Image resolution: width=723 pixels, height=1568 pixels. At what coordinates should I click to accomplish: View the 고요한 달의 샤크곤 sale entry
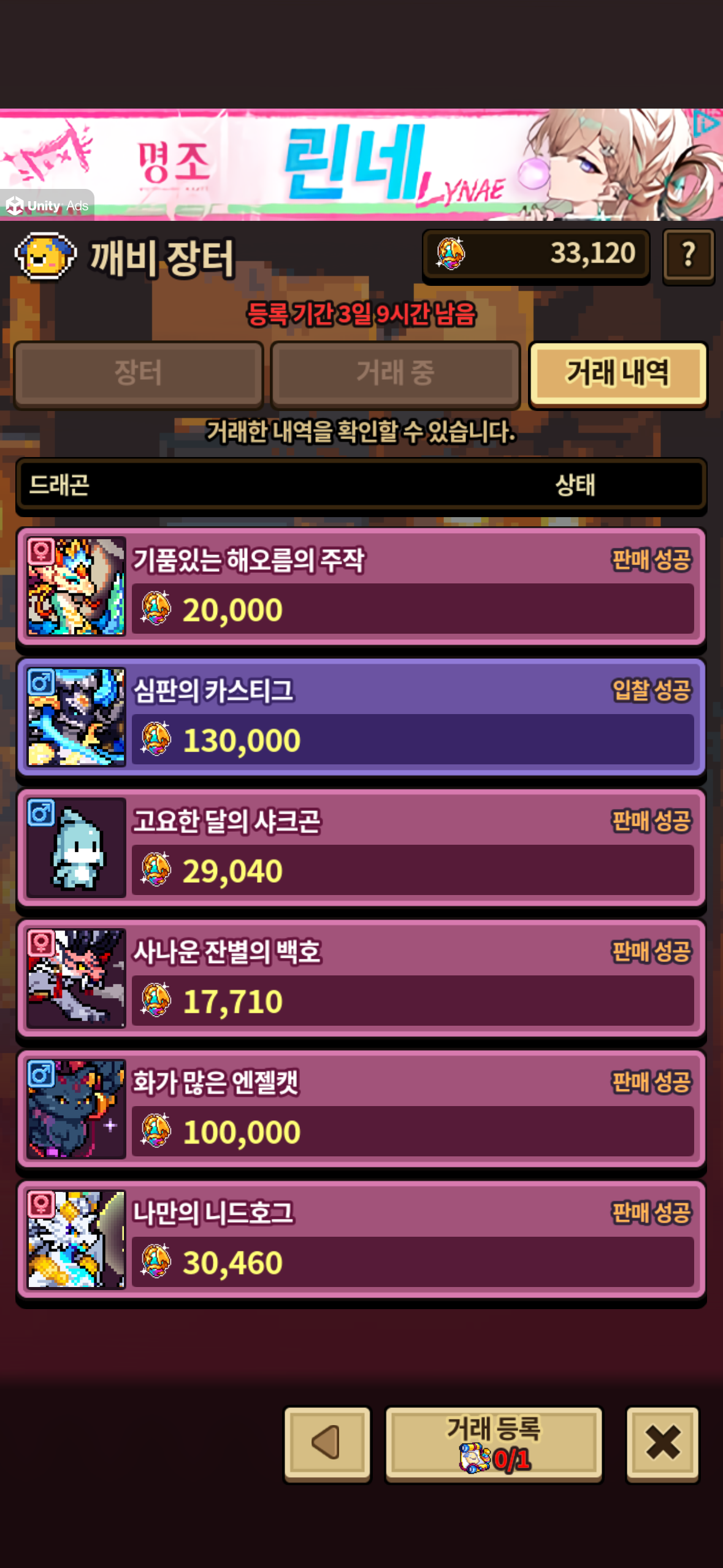pos(361,847)
